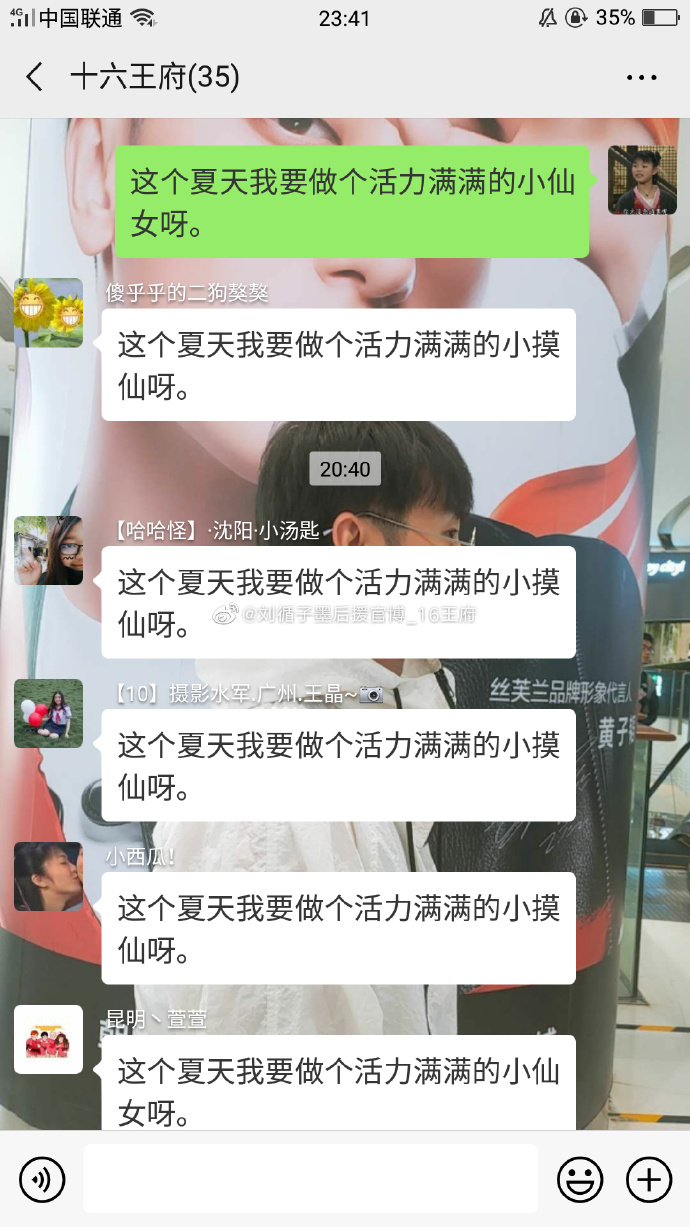Tap the message text field
This screenshot has width=690, height=1227.
[310, 1180]
